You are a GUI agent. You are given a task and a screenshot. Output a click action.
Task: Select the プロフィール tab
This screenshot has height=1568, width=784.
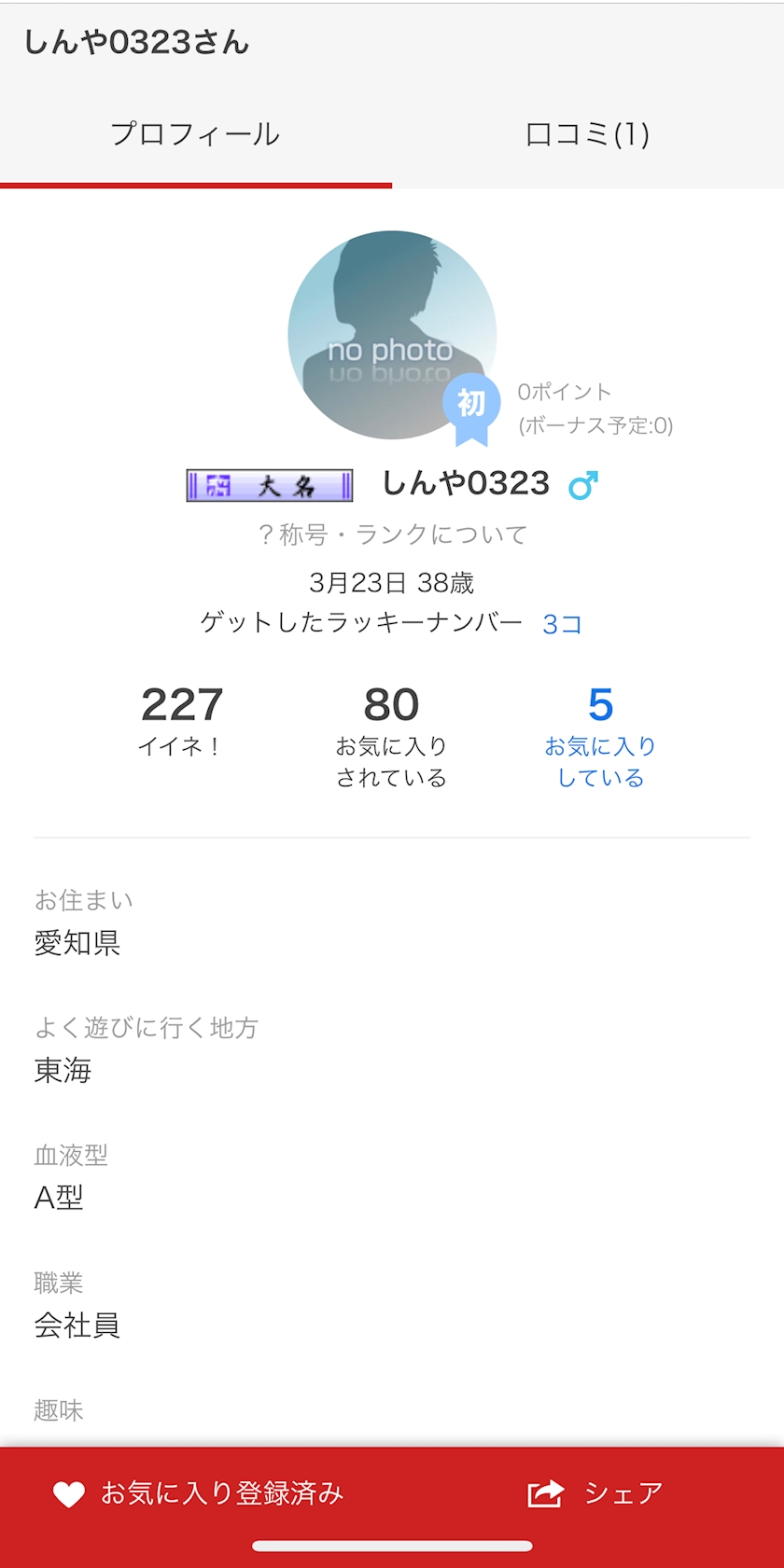(195, 134)
